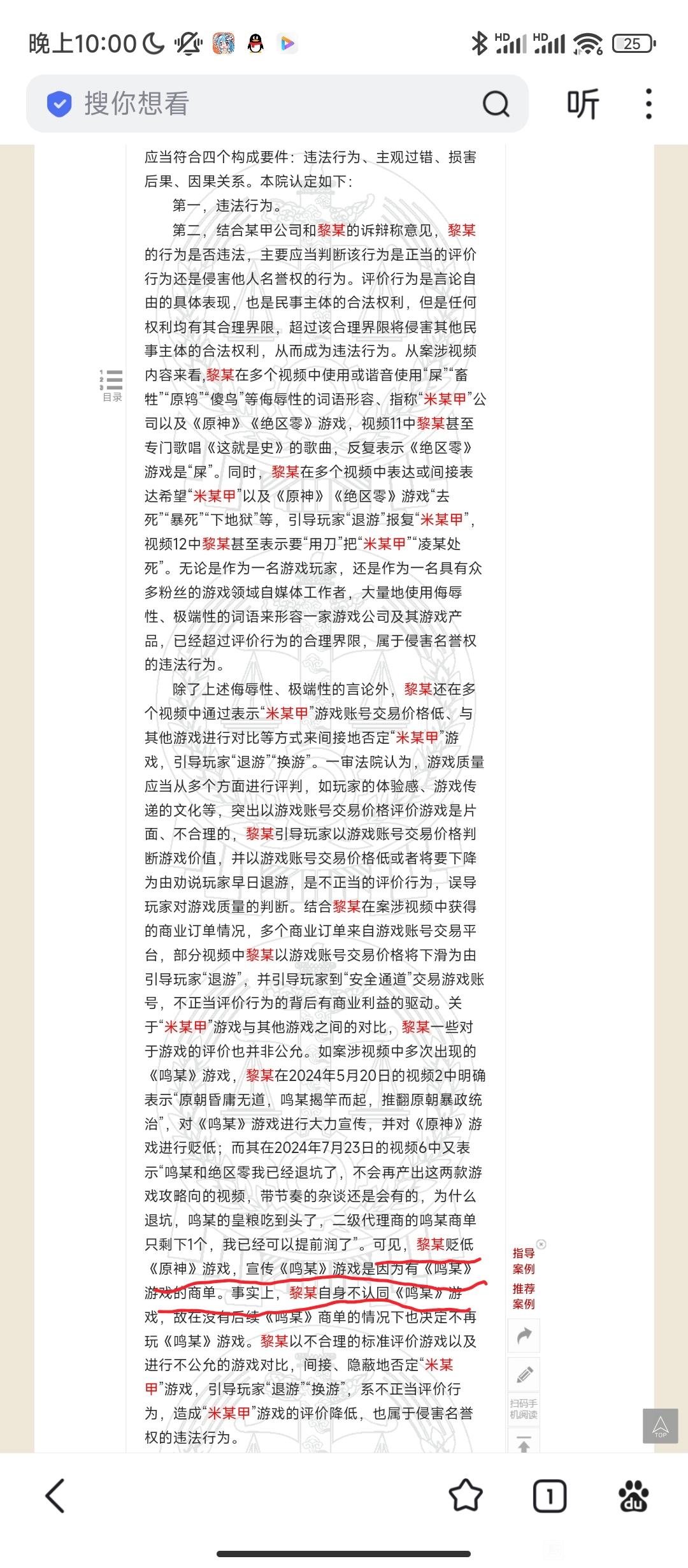Open the tab switcher showing 1
This screenshot has width=688, height=1568.
550,1495
